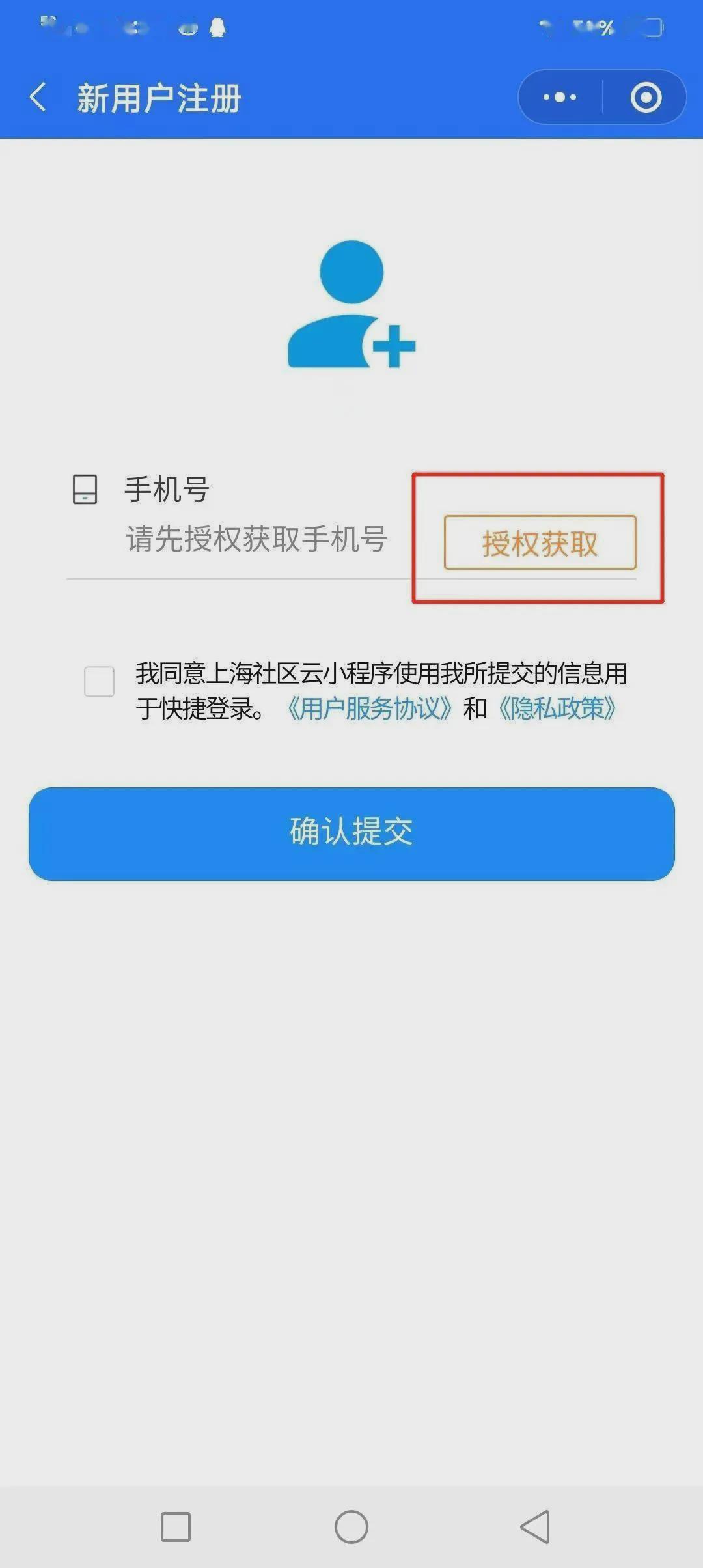Image resolution: width=703 pixels, height=1568 pixels.
Task: Tap the 授权获取 button to authorize the phone number
Action: pyautogui.click(x=540, y=543)
